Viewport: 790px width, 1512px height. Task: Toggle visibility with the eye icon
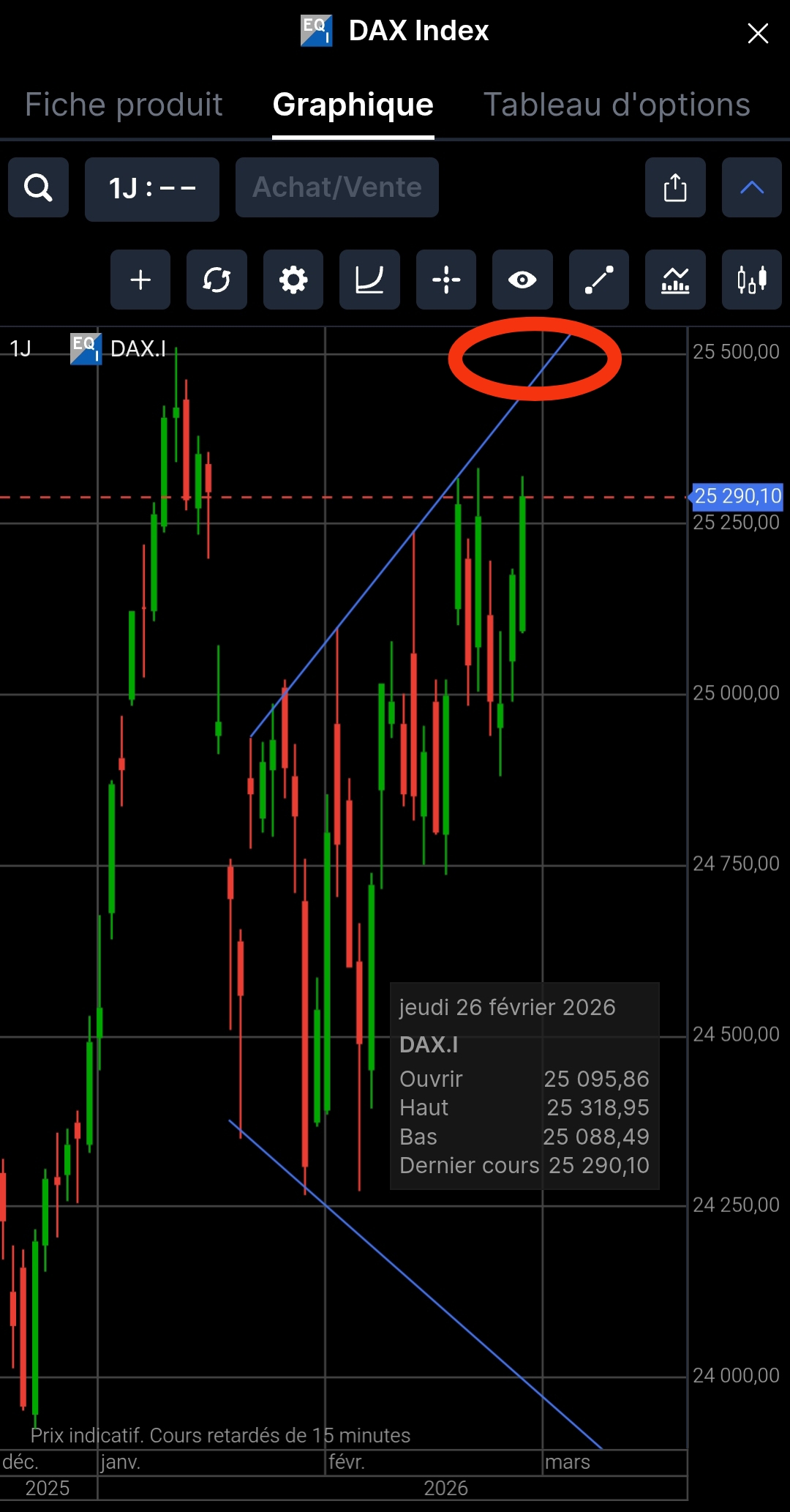tap(522, 280)
